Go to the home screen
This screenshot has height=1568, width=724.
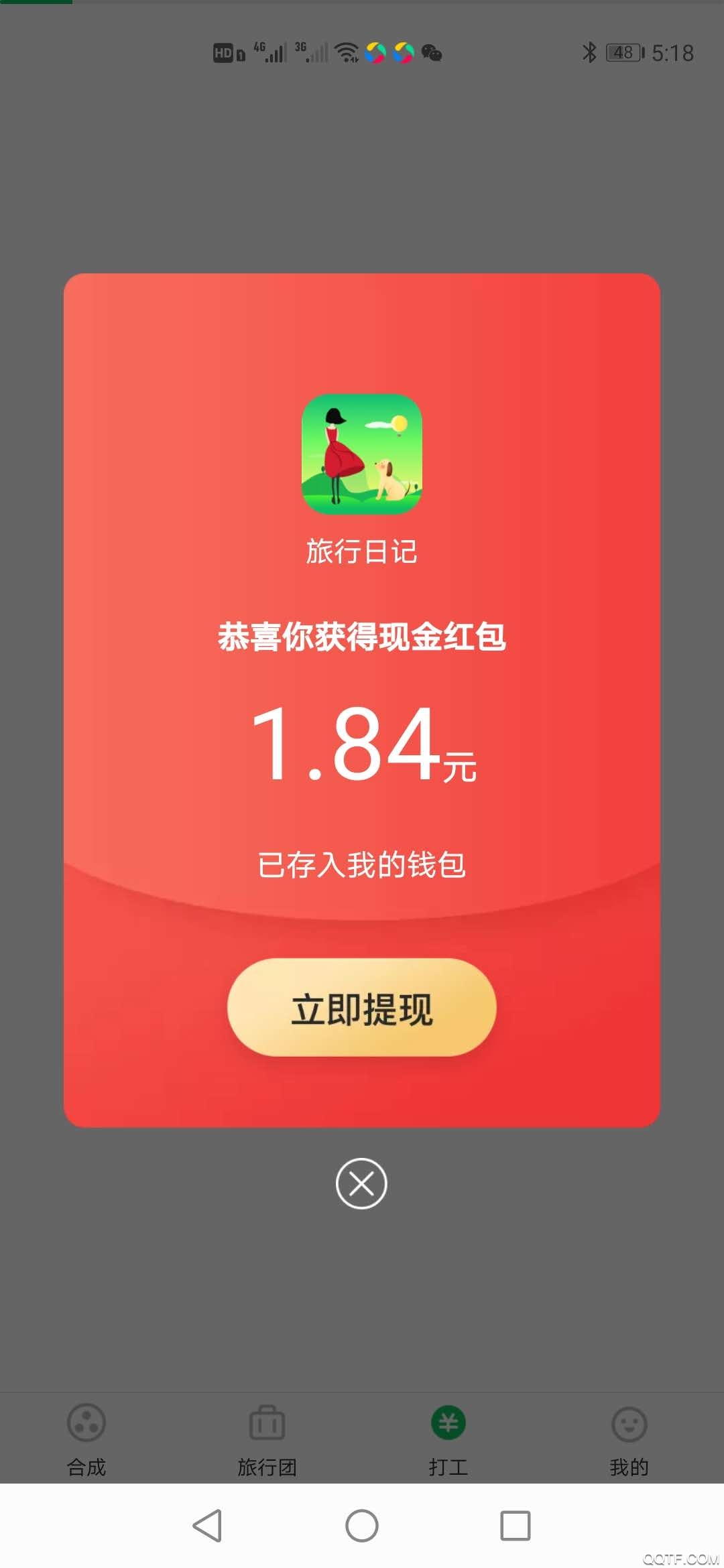(361, 1526)
